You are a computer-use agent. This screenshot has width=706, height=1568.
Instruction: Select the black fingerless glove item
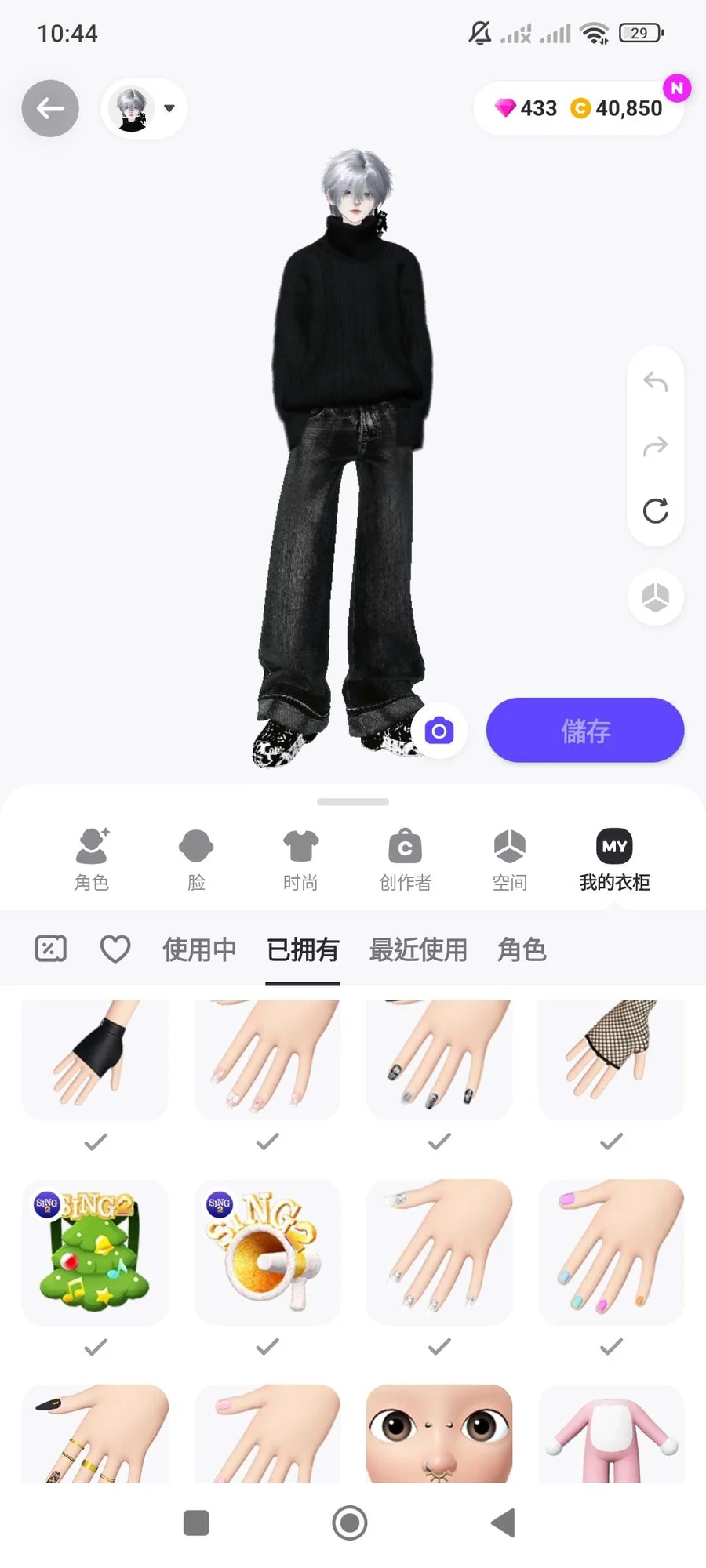click(x=95, y=1058)
